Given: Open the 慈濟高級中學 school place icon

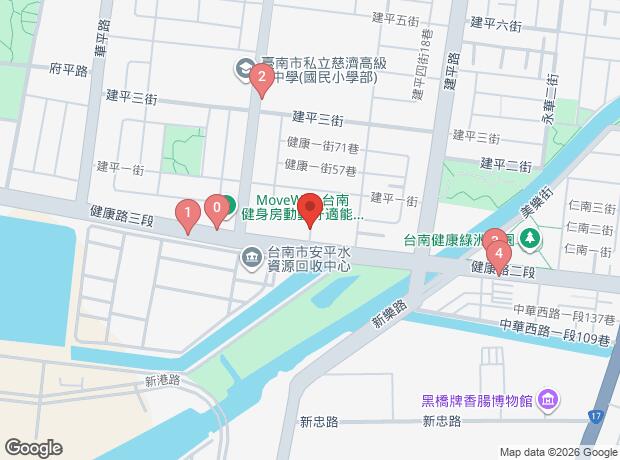Looking at the screenshot, I should coord(243,68).
